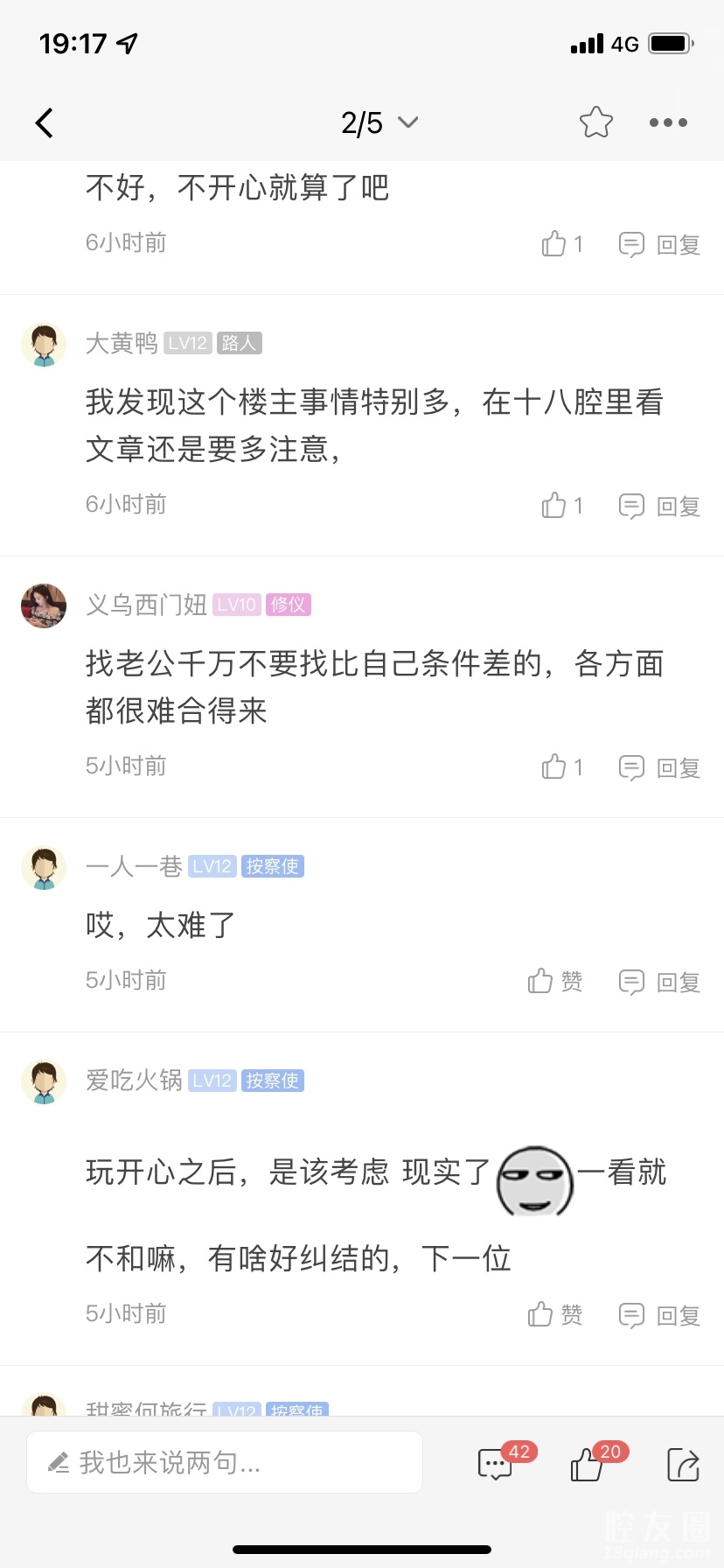Open 大黄鸭's profile avatar
The width and height of the screenshot is (724, 1568).
(44, 344)
